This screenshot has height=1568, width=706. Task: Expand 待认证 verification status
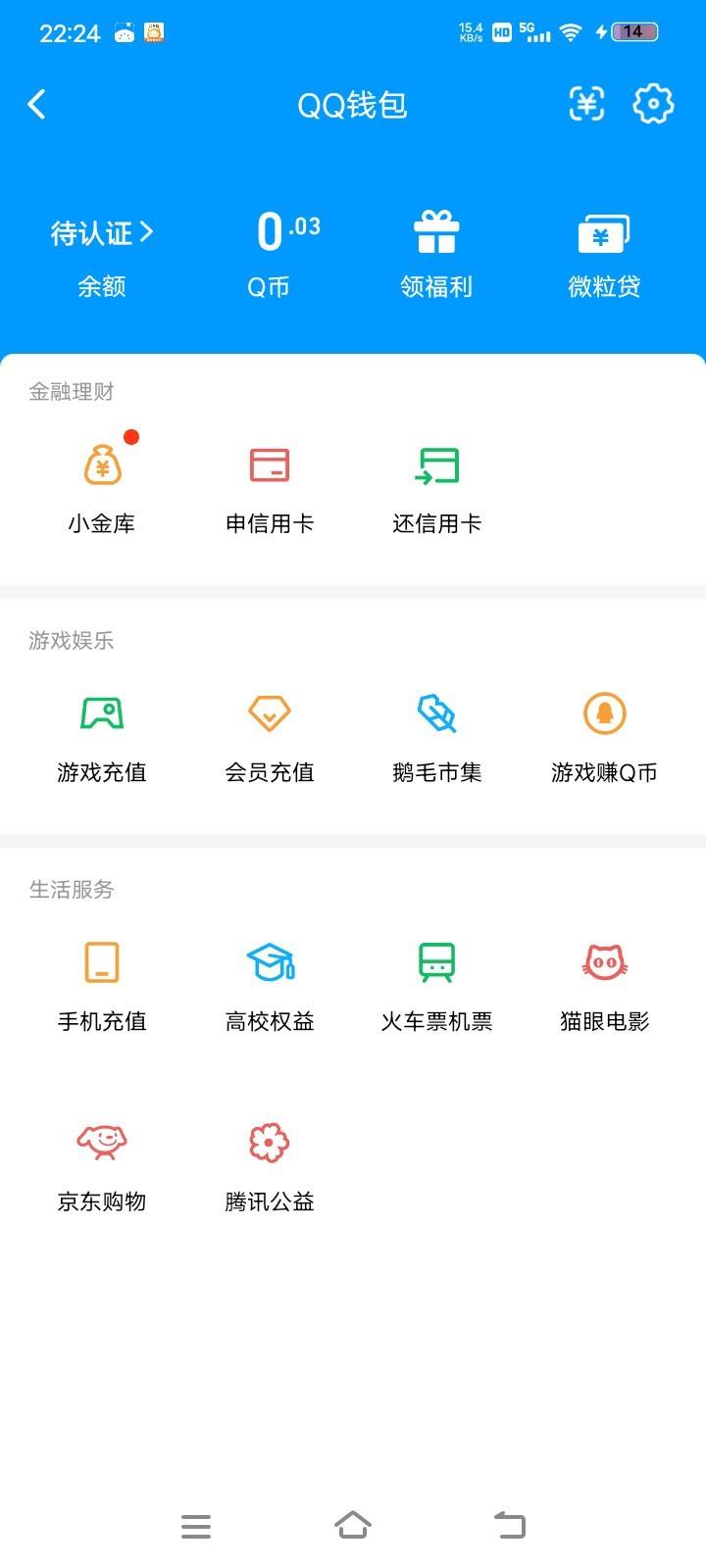tap(102, 232)
